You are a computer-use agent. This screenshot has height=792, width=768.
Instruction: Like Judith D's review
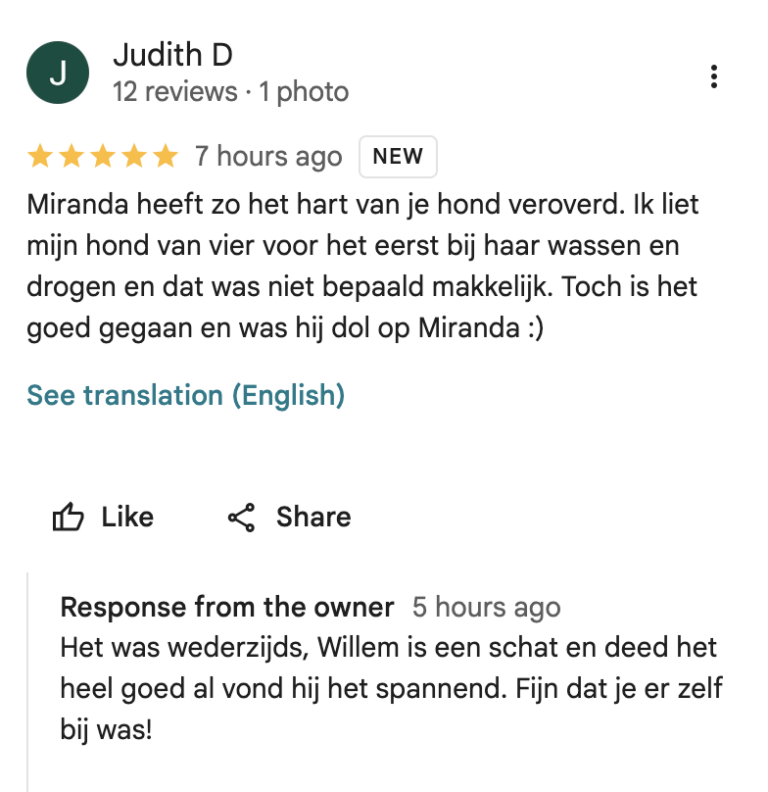coord(104,517)
